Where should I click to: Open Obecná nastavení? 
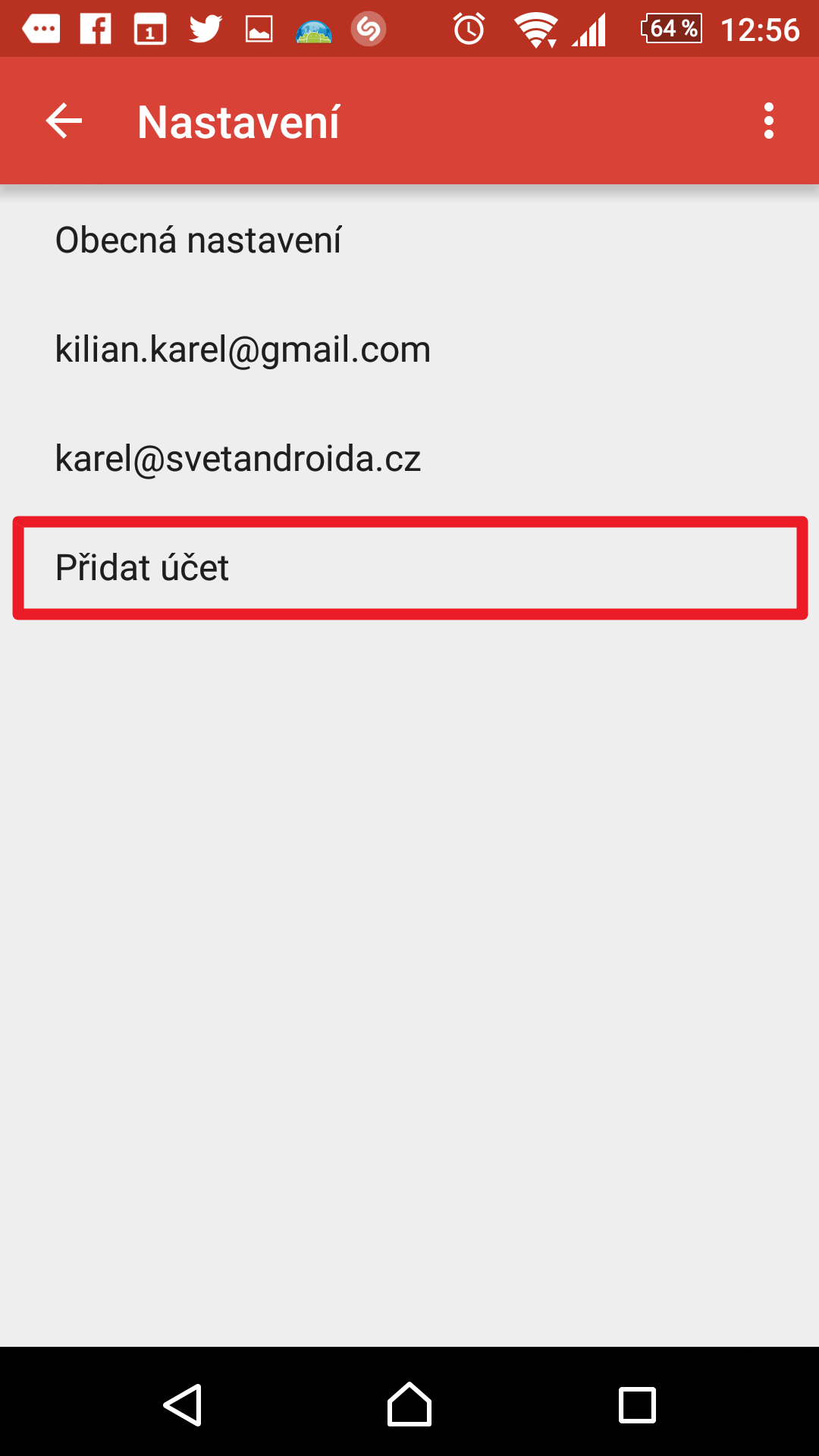point(409,240)
